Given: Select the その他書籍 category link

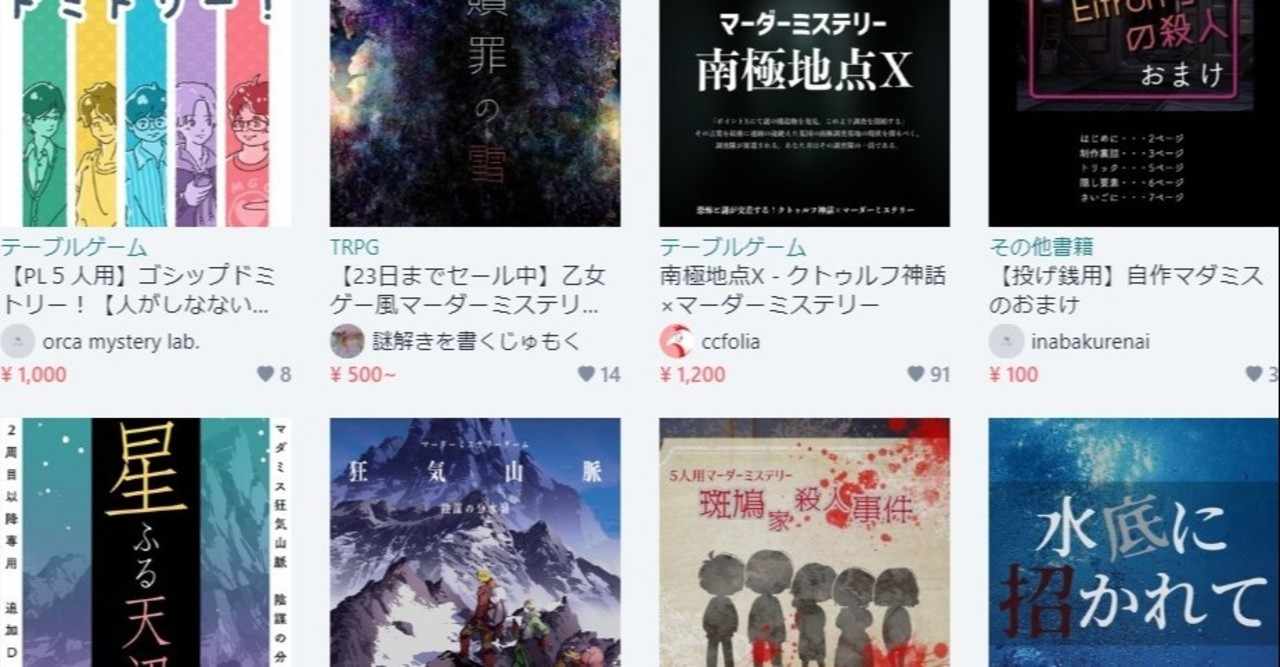Looking at the screenshot, I should pos(1041,247).
